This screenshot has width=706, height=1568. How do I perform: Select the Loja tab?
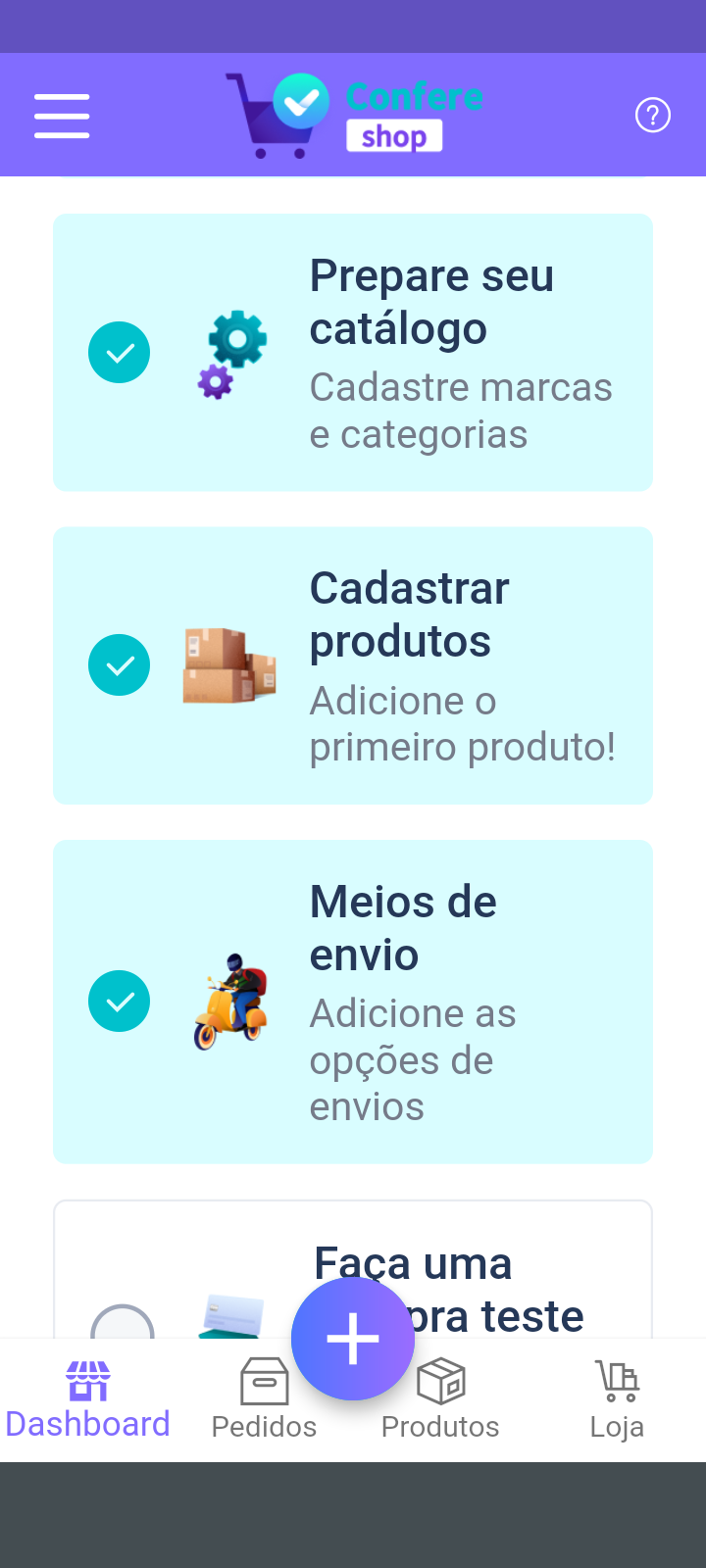(617, 1399)
